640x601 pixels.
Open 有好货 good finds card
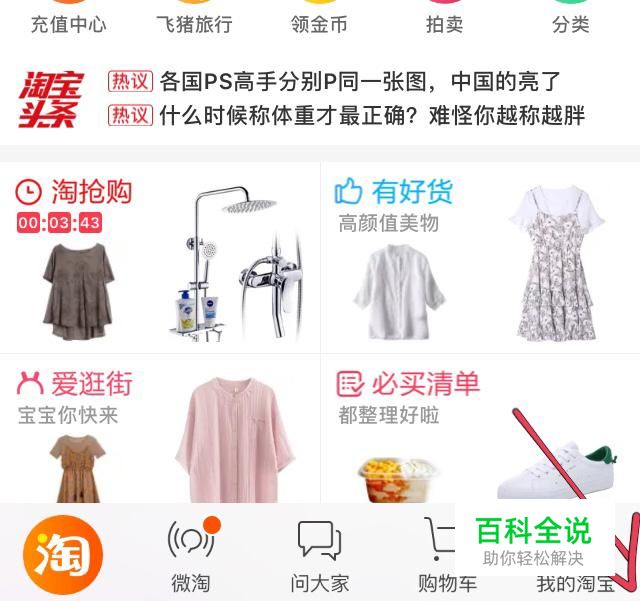tap(480, 258)
